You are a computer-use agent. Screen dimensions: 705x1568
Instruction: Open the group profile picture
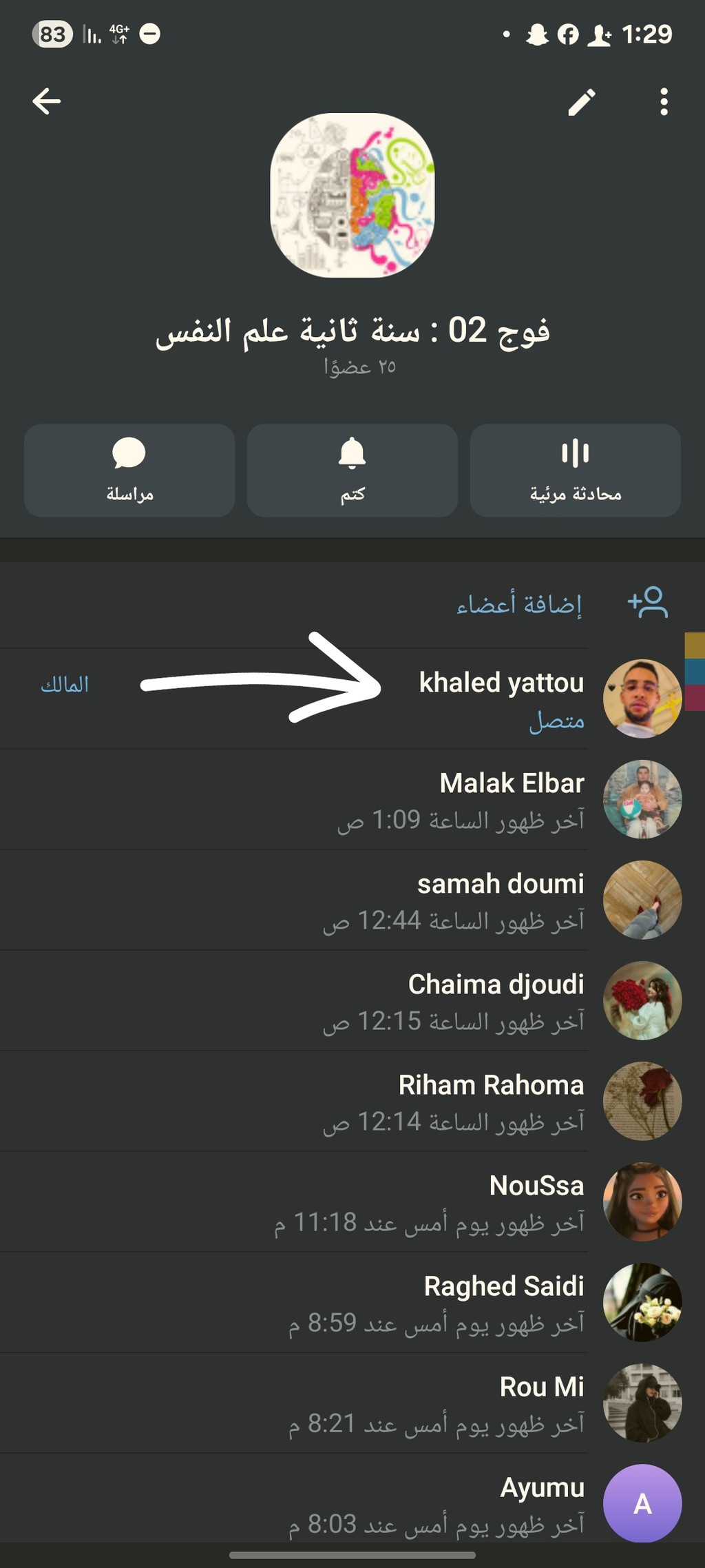(x=352, y=196)
